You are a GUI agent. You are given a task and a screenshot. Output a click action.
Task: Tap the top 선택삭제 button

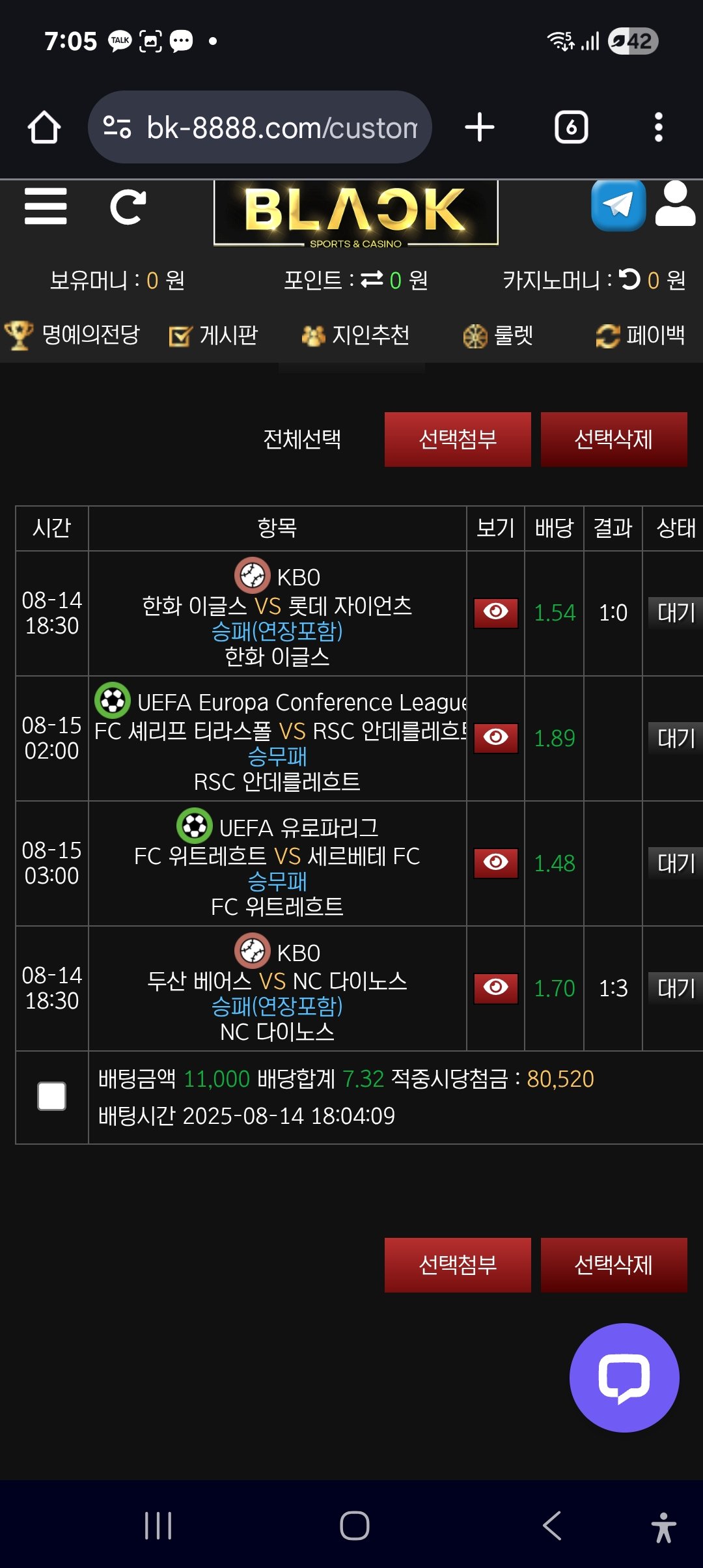click(613, 439)
